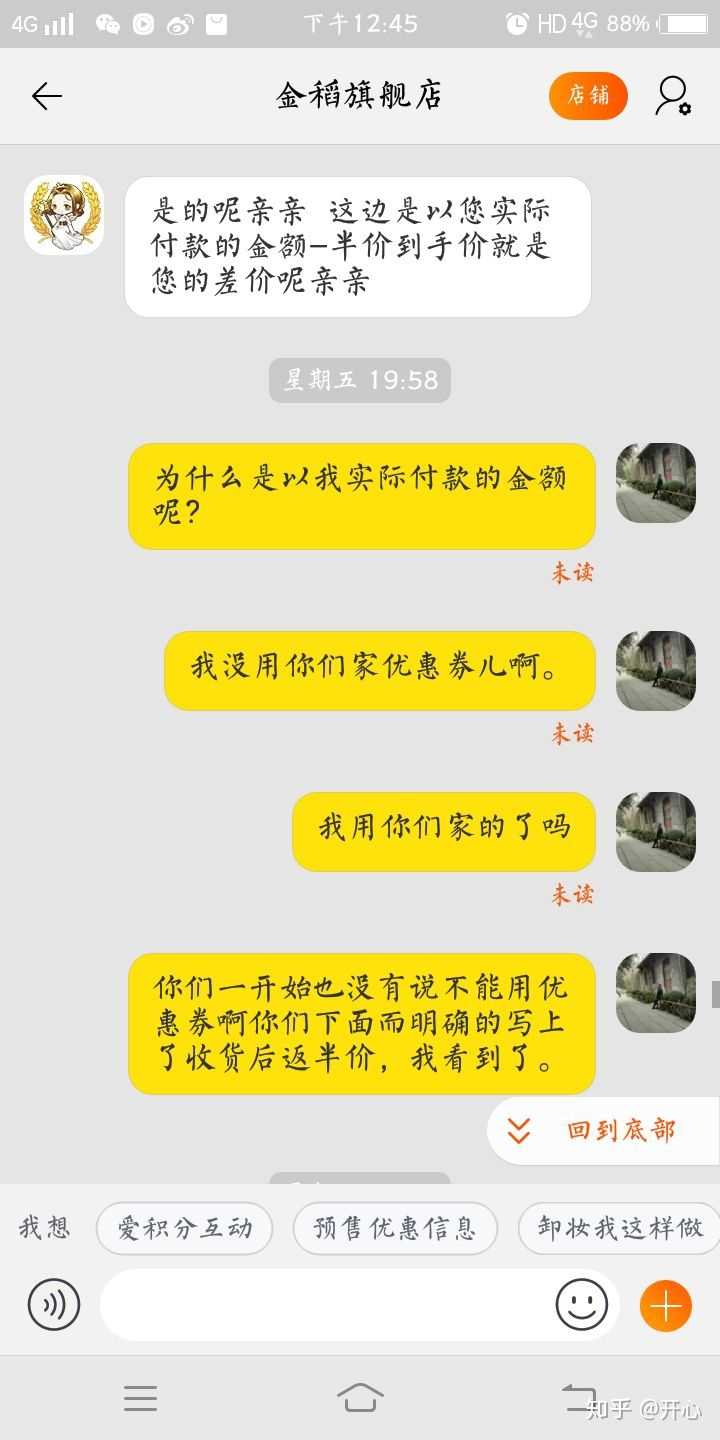The height and width of the screenshot is (1440, 720).
Task: Select the 预售优惠信息 chip
Action: (x=395, y=1228)
